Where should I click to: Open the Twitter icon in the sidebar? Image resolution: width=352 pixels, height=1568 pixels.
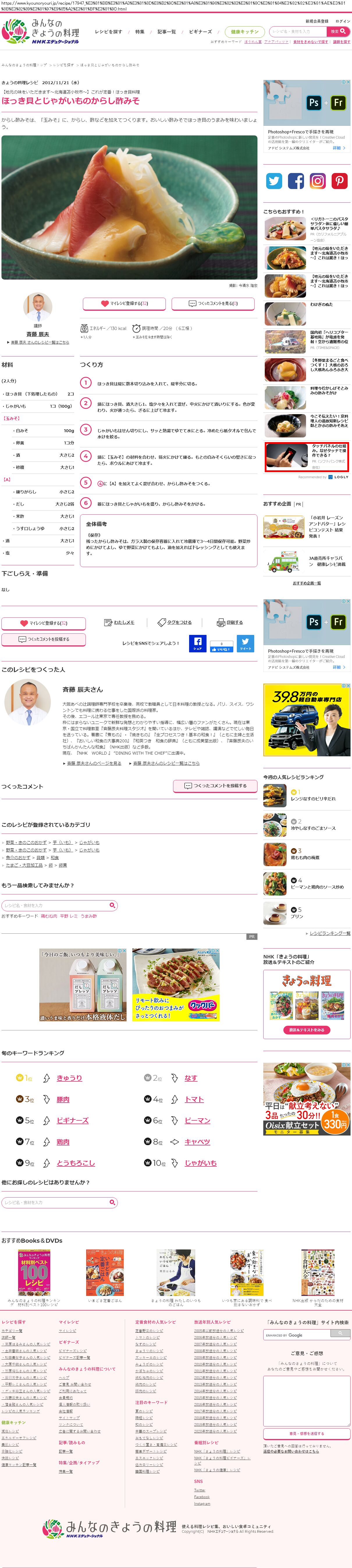pyautogui.click(x=274, y=181)
